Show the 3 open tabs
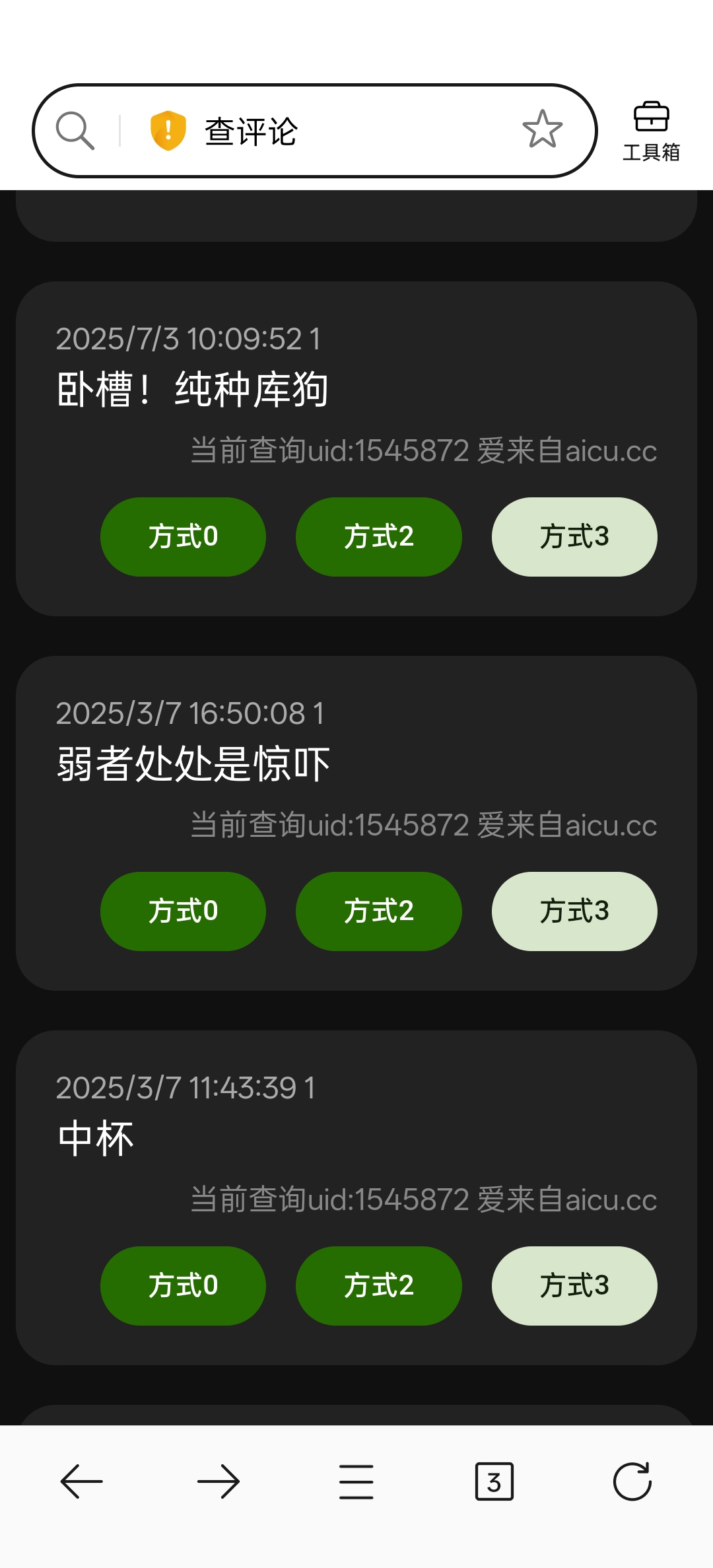Screen dimensions: 713x1568 click(x=494, y=1481)
